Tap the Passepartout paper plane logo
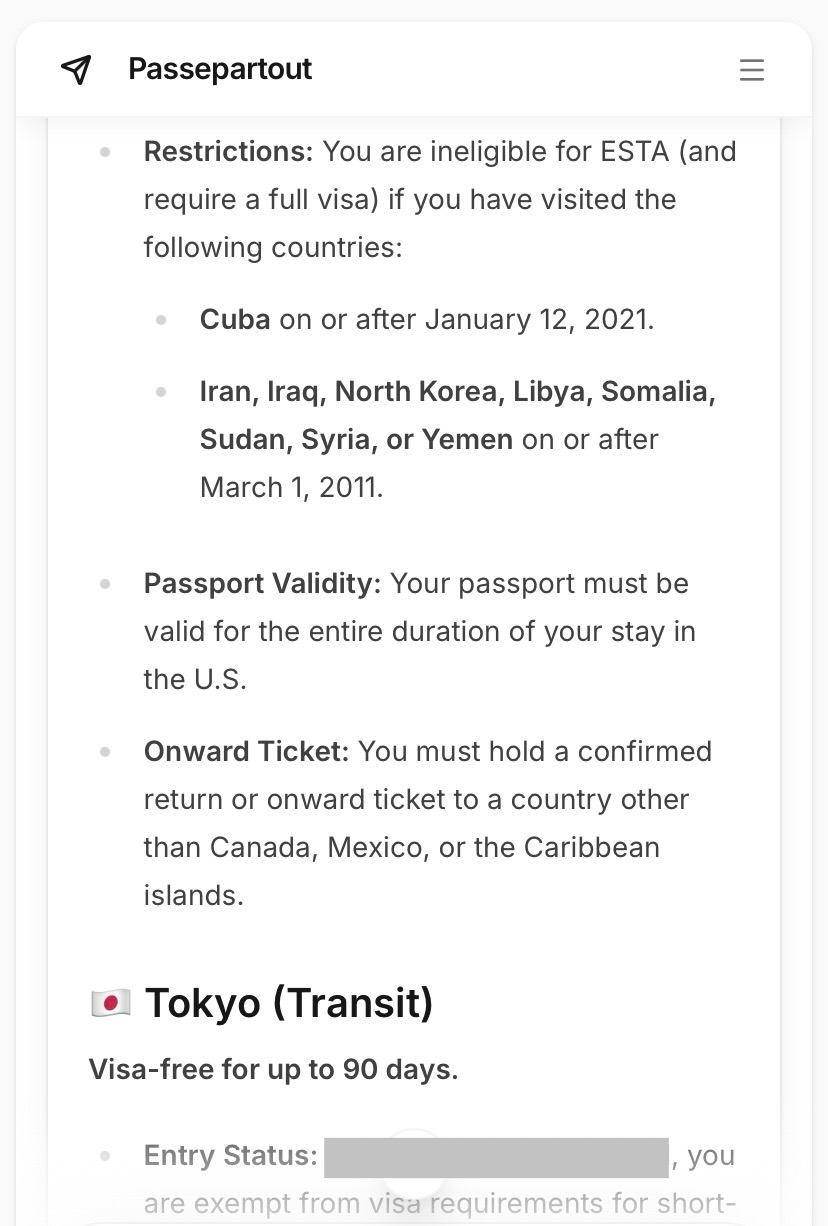 76,69
